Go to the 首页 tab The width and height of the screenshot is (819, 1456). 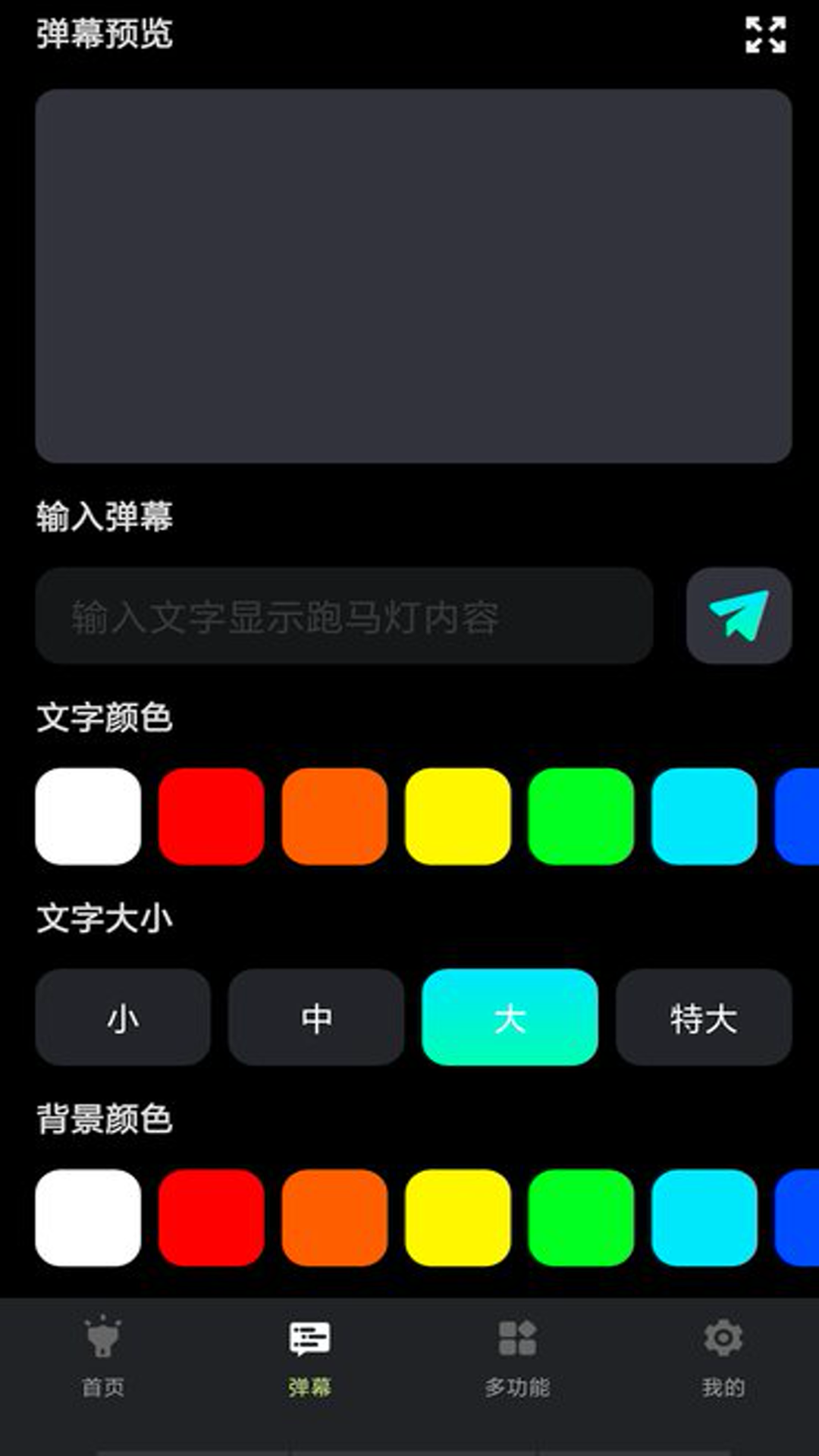(x=103, y=1356)
